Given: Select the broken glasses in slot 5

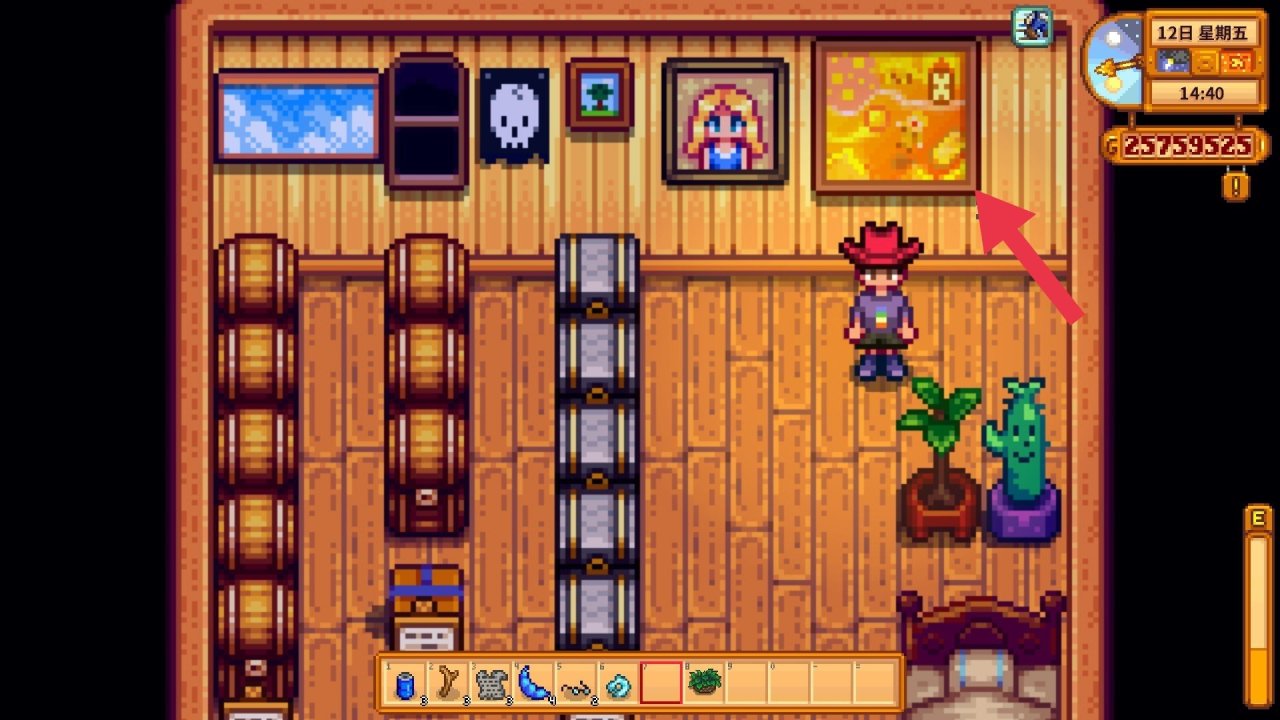Looking at the screenshot, I should click(x=575, y=686).
